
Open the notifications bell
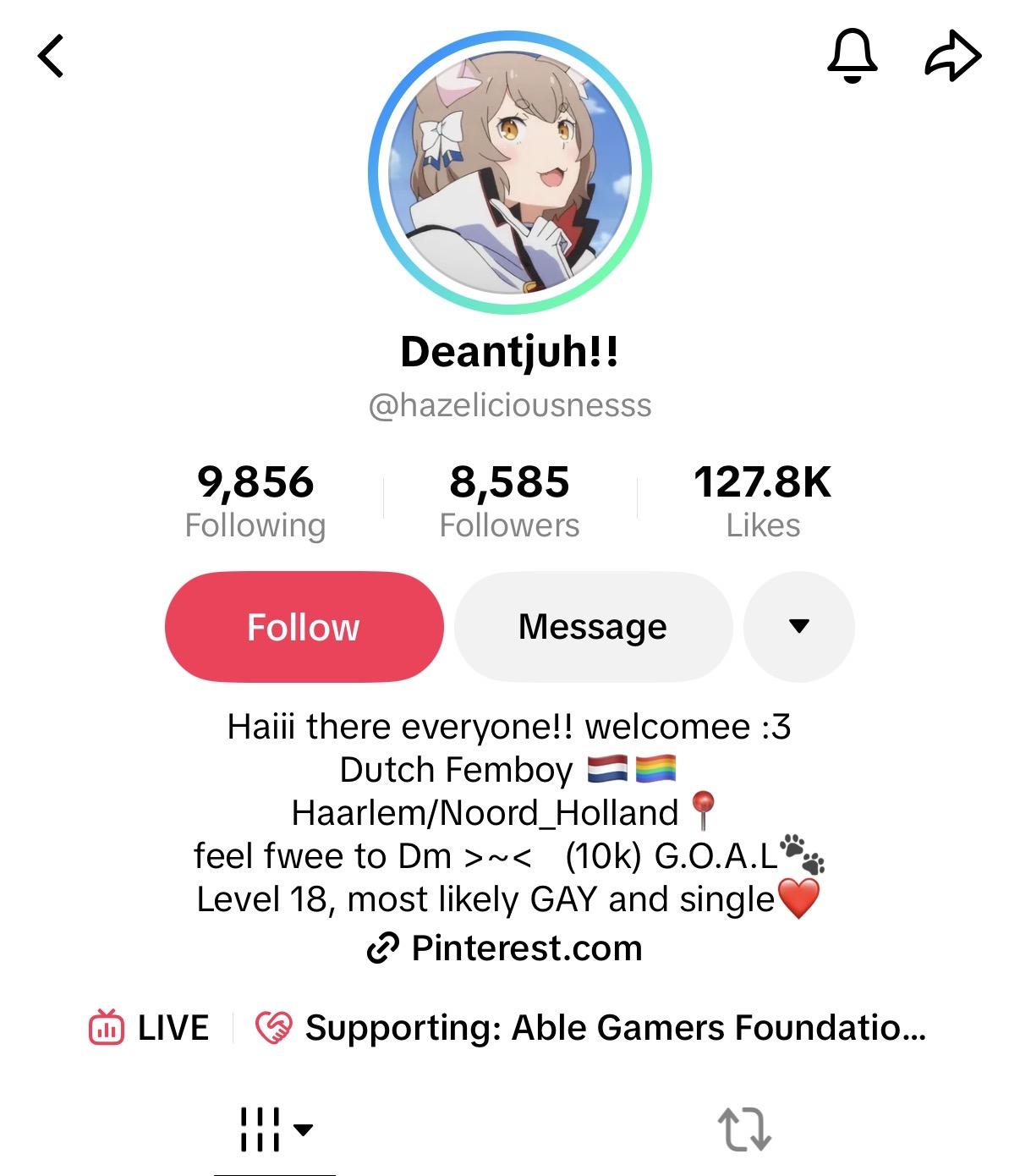(851, 56)
